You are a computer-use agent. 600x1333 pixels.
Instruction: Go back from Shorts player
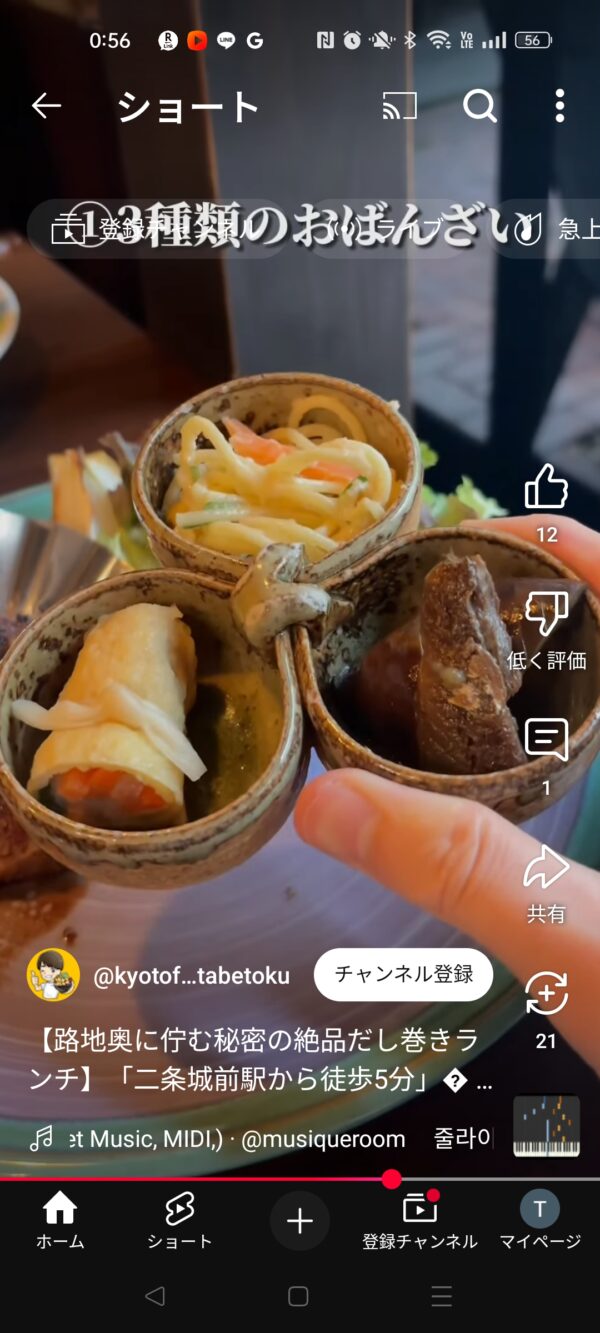point(46,106)
